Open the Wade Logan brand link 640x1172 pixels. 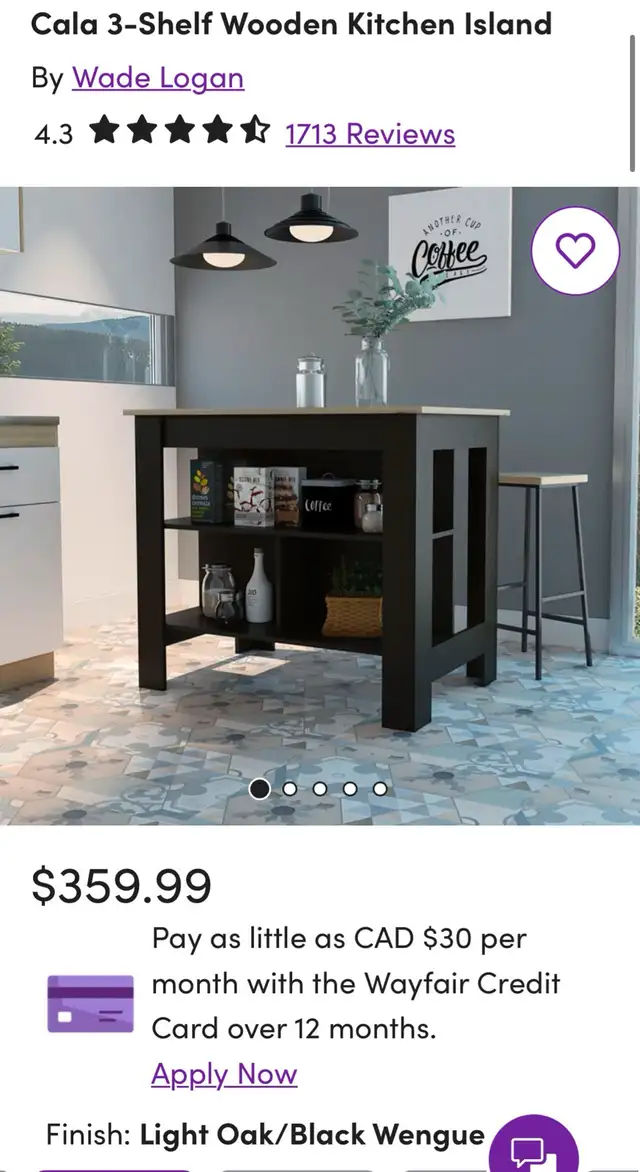click(x=158, y=78)
